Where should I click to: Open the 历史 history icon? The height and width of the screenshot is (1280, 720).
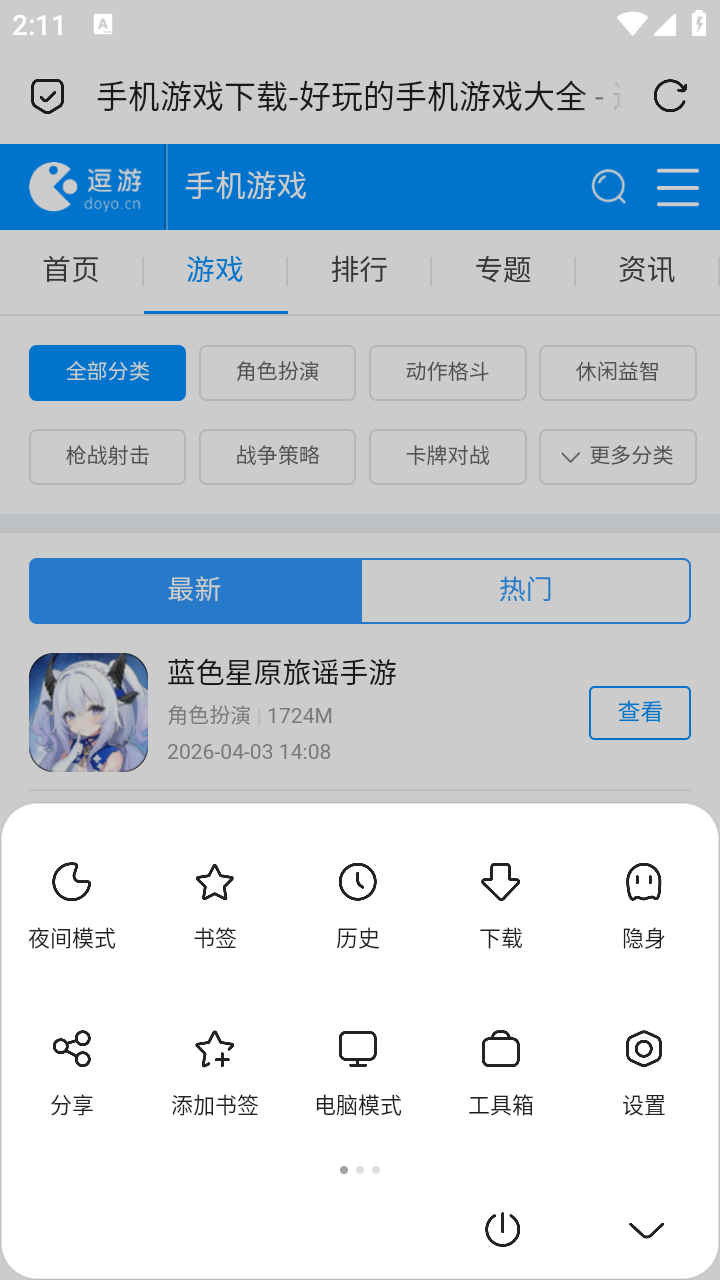tap(357, 898)
